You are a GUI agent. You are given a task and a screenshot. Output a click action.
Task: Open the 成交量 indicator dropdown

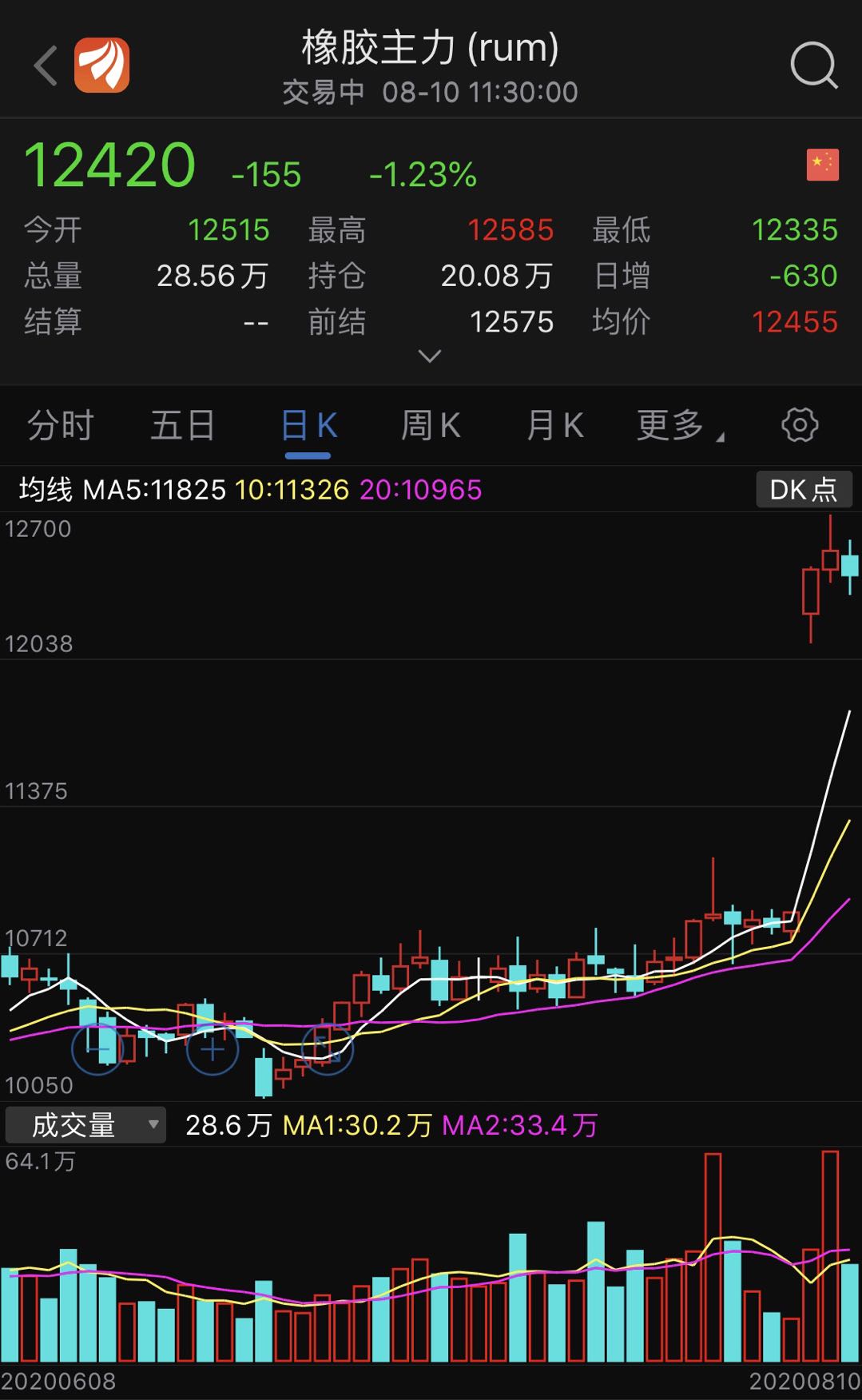[85, 1125]
